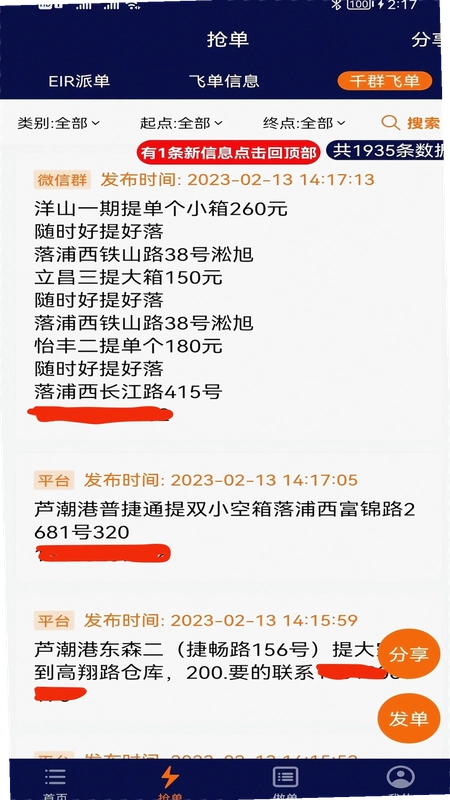This screenshot has height=800, width=450.
Task: Open the 做单 tab in bottom navigation
Action: point(285,782)
